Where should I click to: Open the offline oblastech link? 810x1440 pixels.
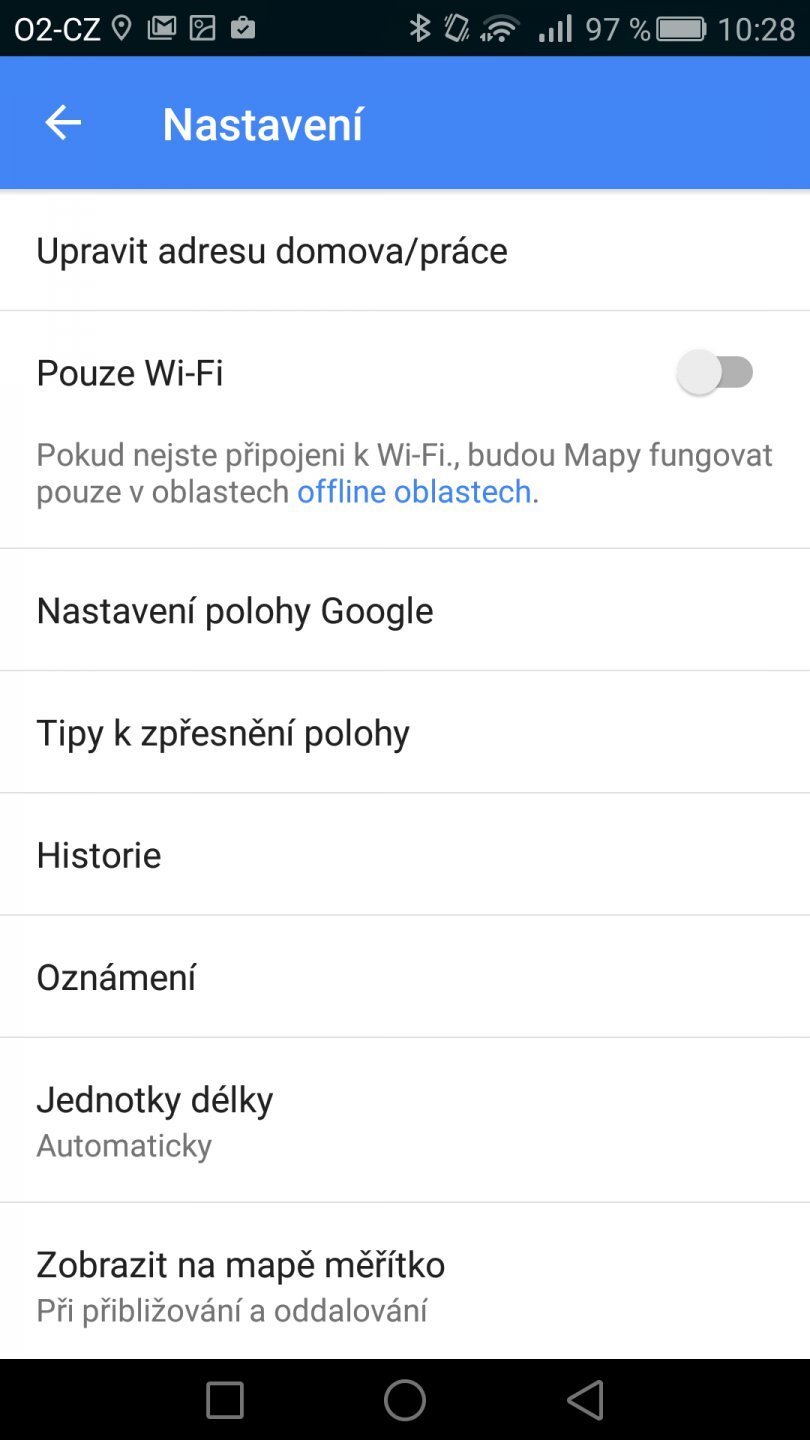click(413, 491)
